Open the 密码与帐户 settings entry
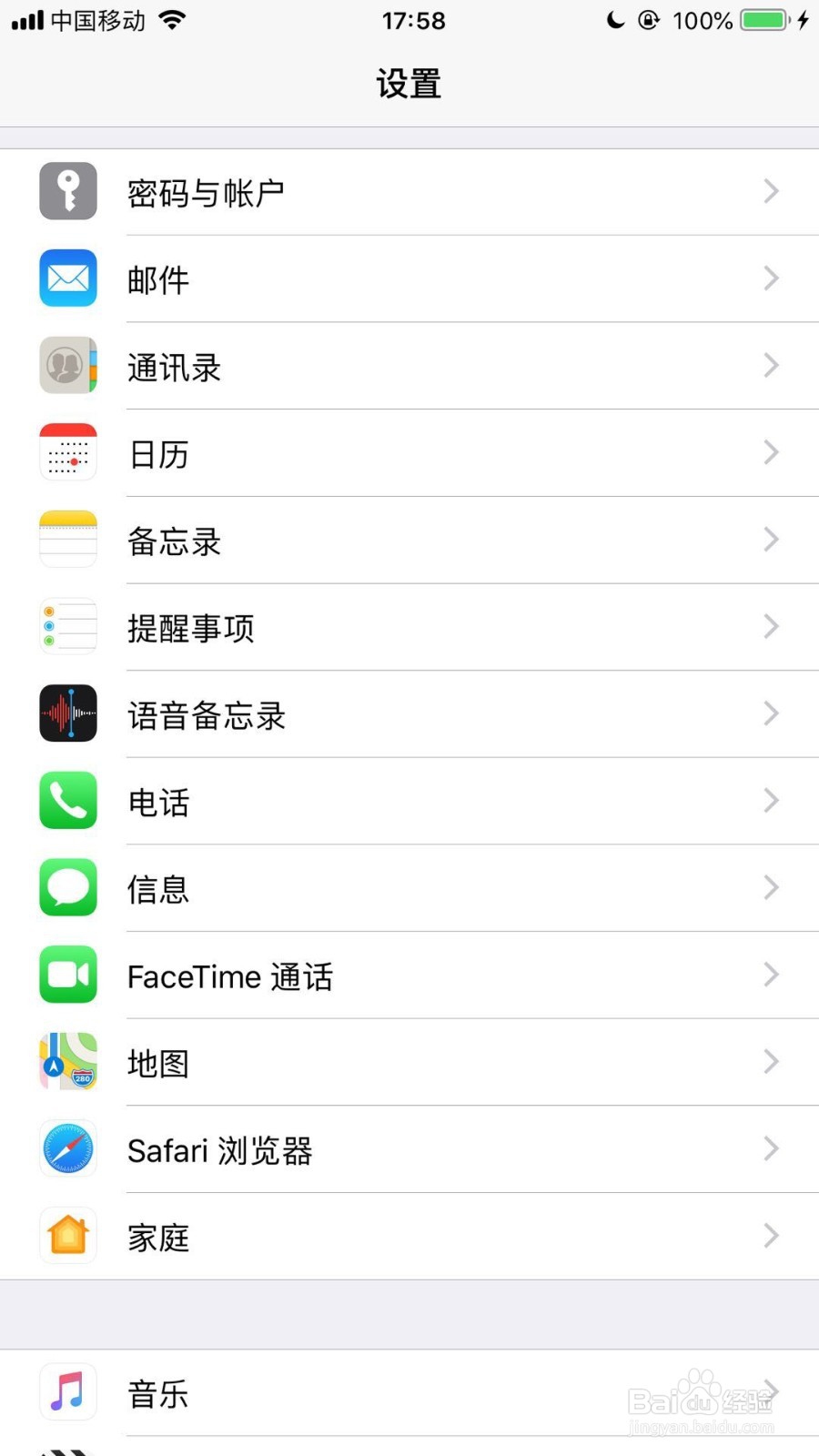The height and width of the screenshot is (1456, 819). [409, 191]
